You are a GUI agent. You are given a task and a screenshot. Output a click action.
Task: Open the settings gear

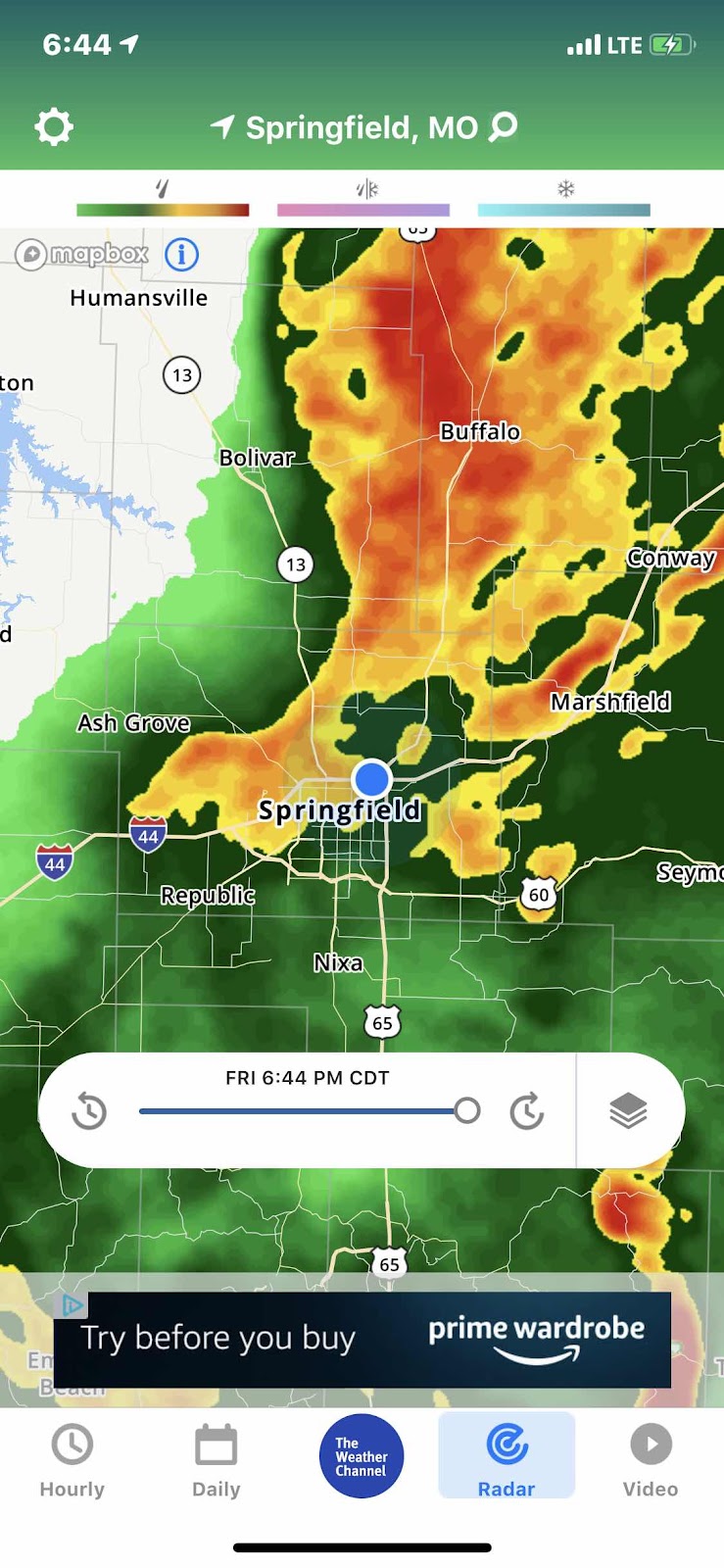pyautogui.click(x=54, y=127)
